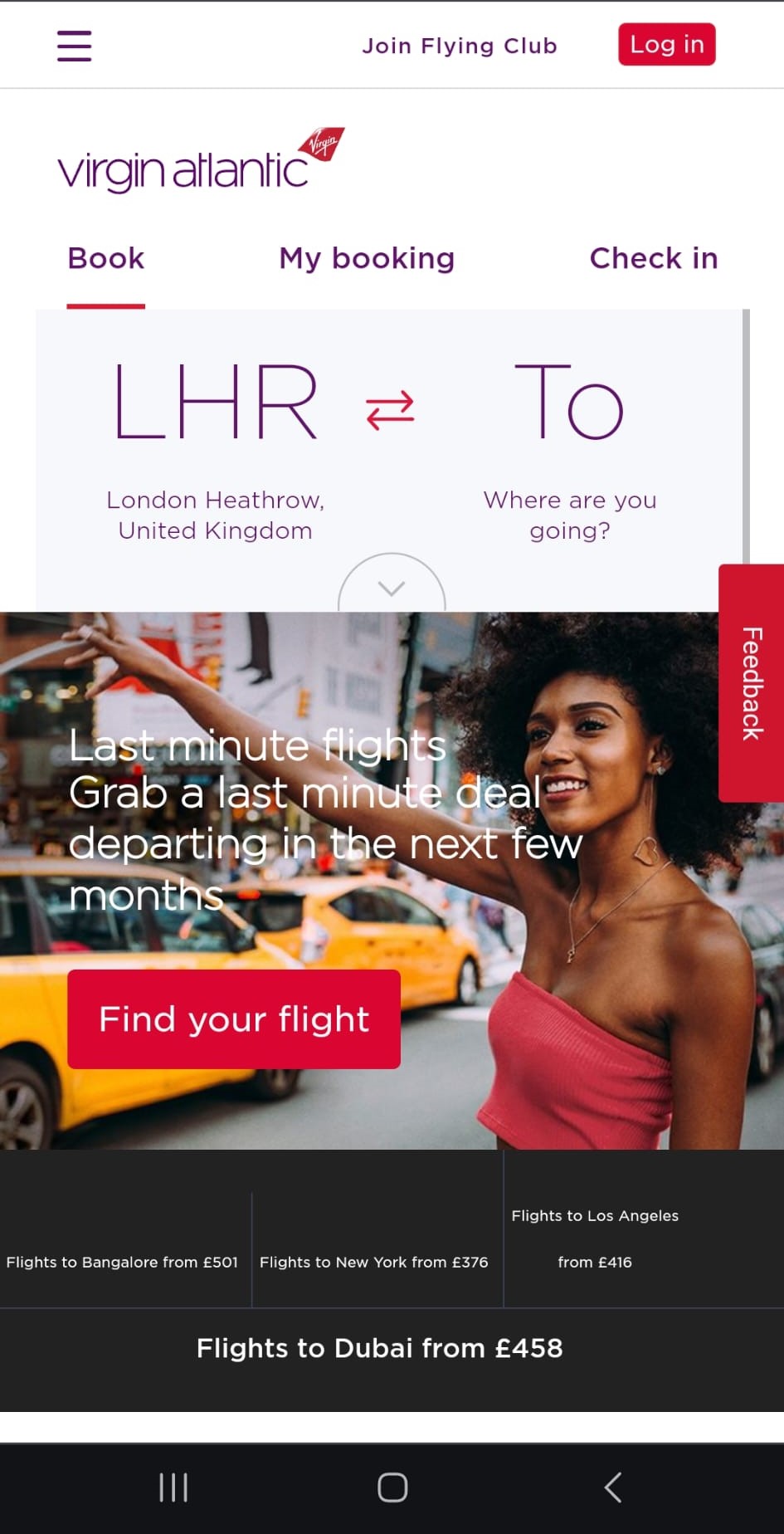The width and height of the screenshot is (784, 1534).
Task: Choose a destination in the To field
Action: [570, 448]
